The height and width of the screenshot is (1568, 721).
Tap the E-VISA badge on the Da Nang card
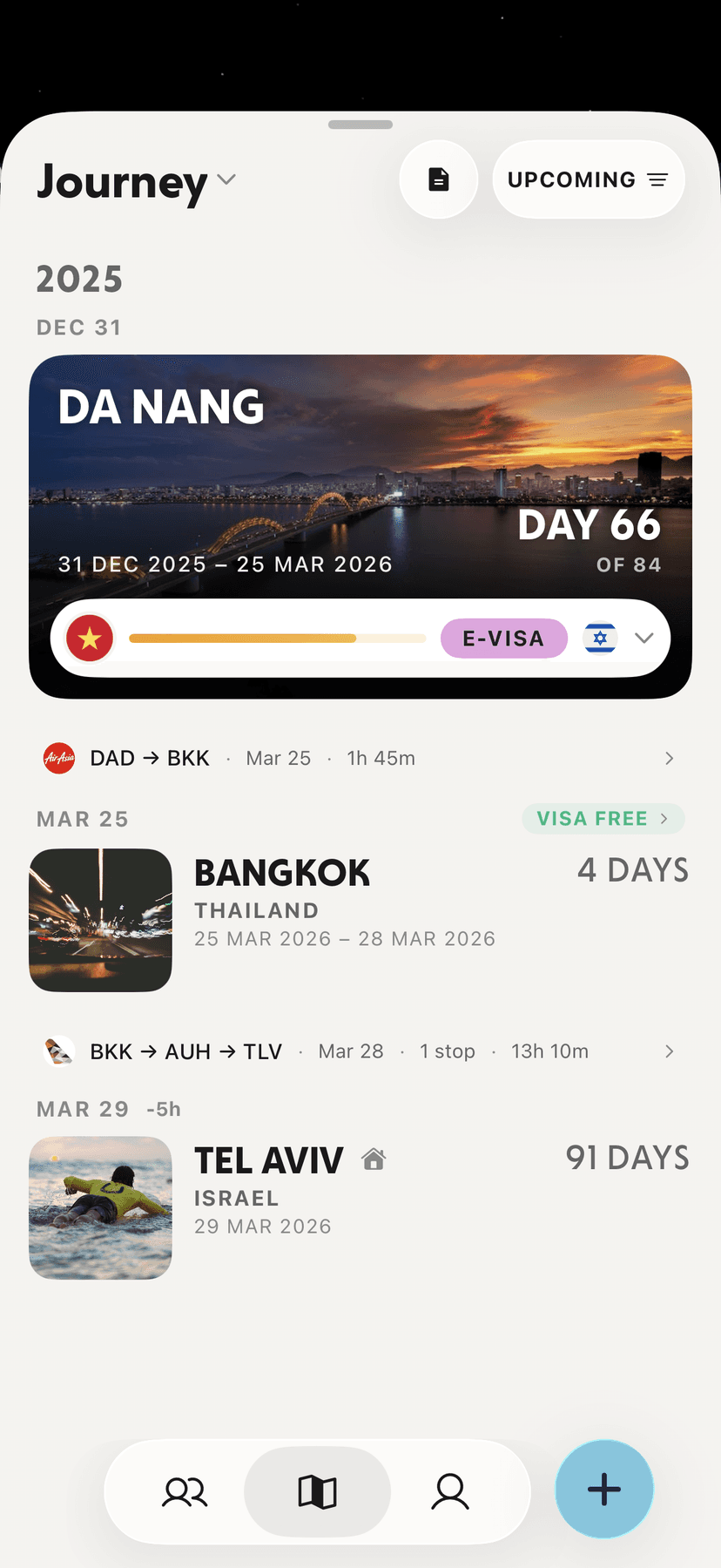coord(503,638)
